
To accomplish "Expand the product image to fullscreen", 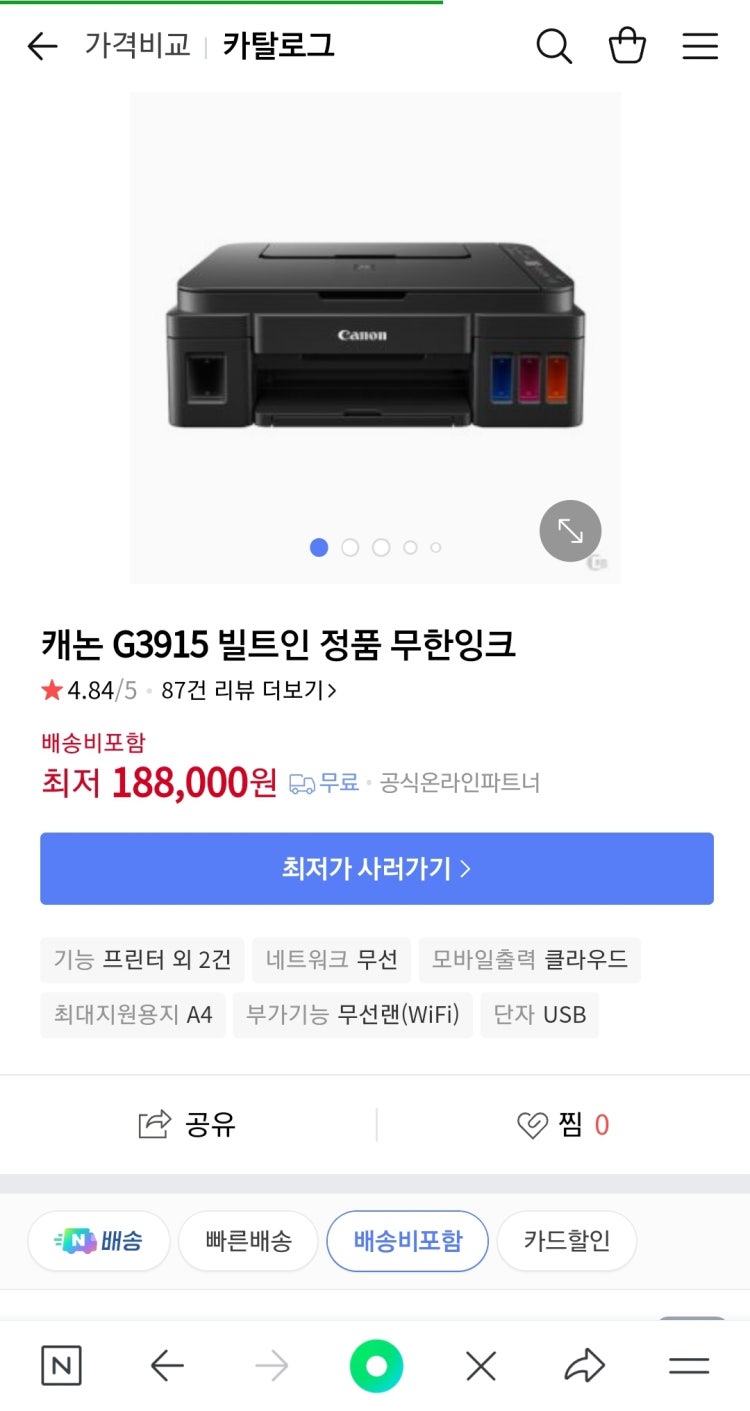I will [569, 531].
